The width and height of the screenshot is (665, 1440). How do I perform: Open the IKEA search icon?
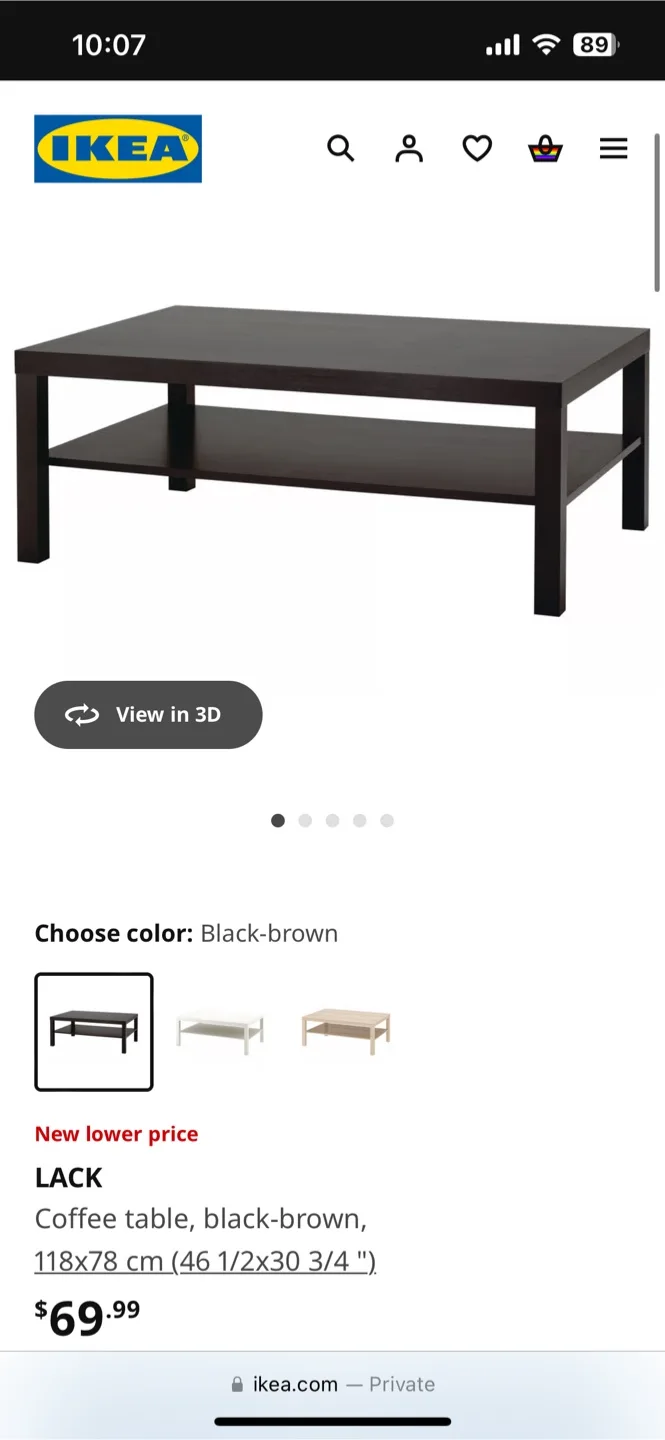click(x=341, y=149)
